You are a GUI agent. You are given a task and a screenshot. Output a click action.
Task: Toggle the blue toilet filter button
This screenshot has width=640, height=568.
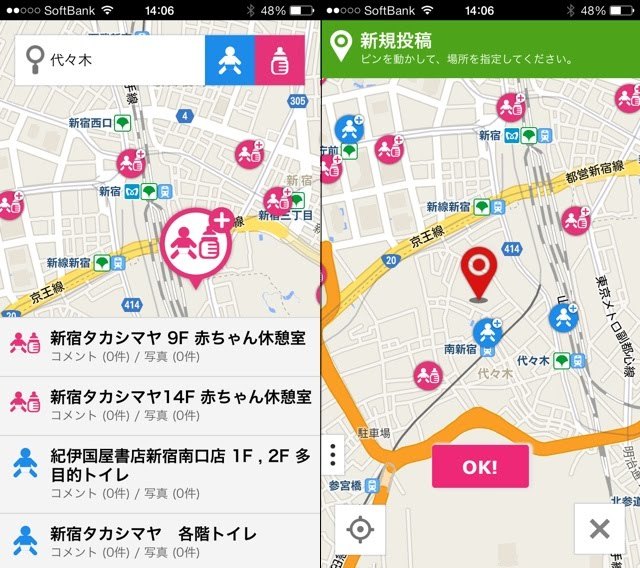pos(230,60)
